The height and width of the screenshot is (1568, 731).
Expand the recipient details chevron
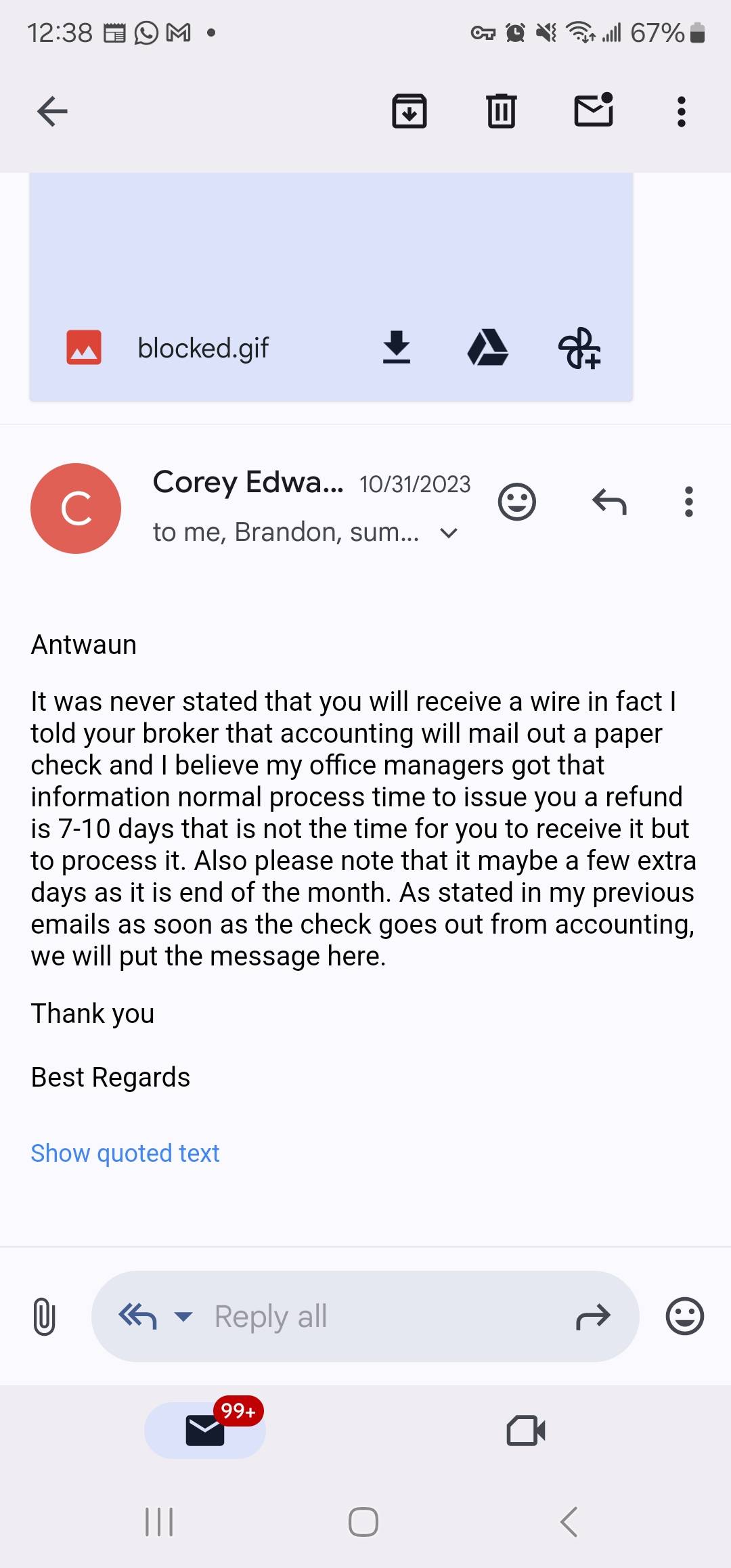tap(449, 533)
